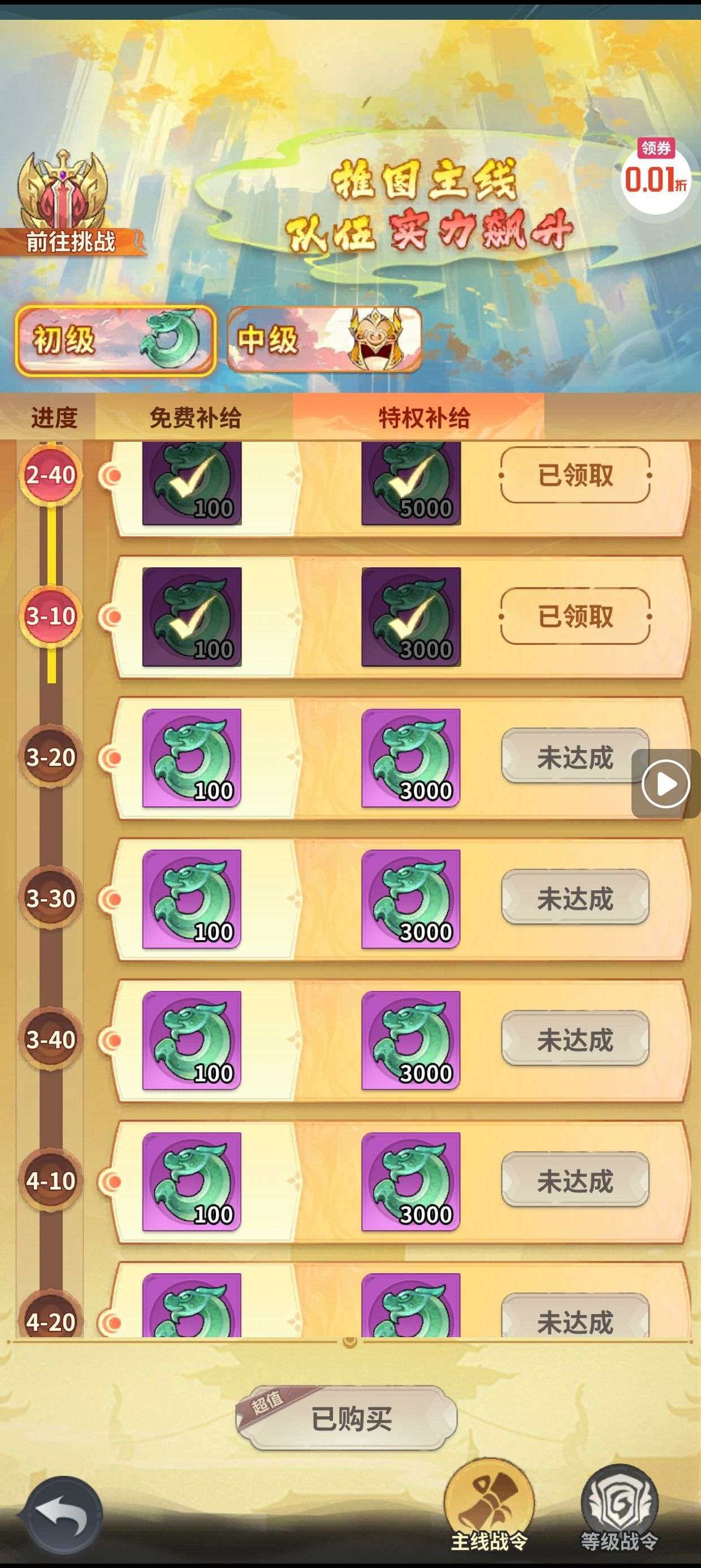Image resolution: width=701 pixels, height=1568 pixels.
Task: View the 100 jade free reward at 3-40
Action: [192, 1040]
